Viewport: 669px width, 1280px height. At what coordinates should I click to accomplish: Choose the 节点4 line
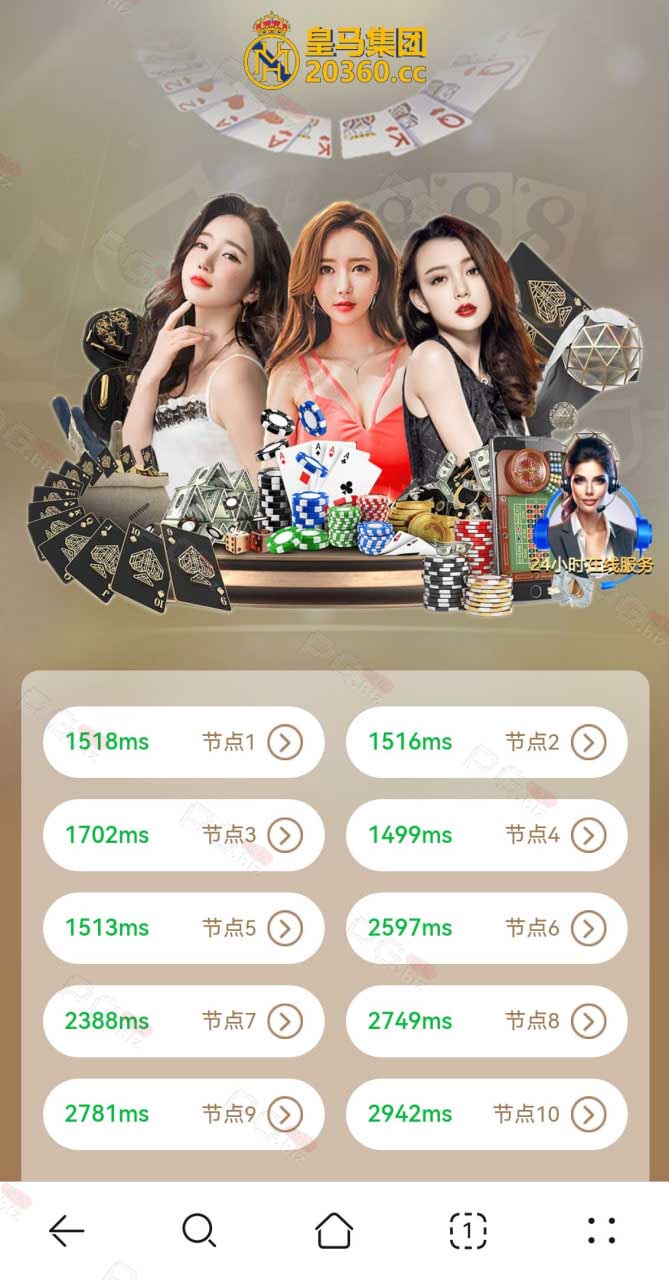(x=487, y=835)
